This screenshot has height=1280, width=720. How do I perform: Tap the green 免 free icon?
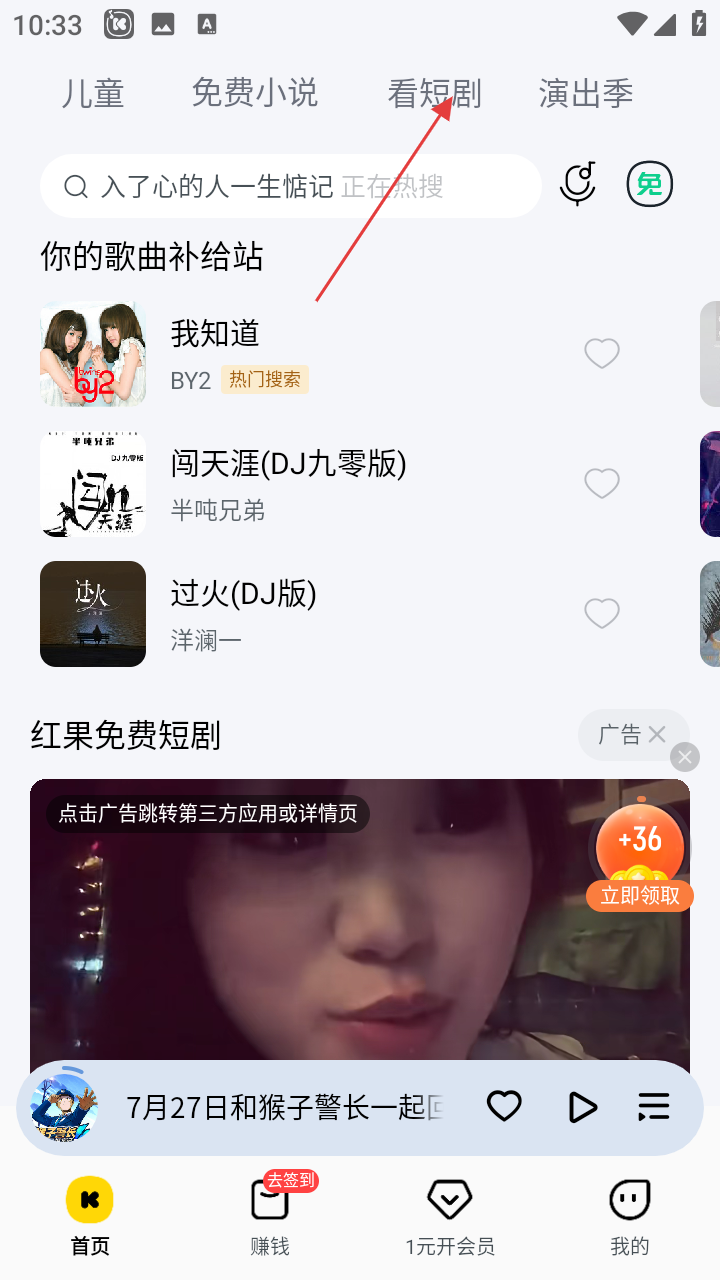[650, 185]
